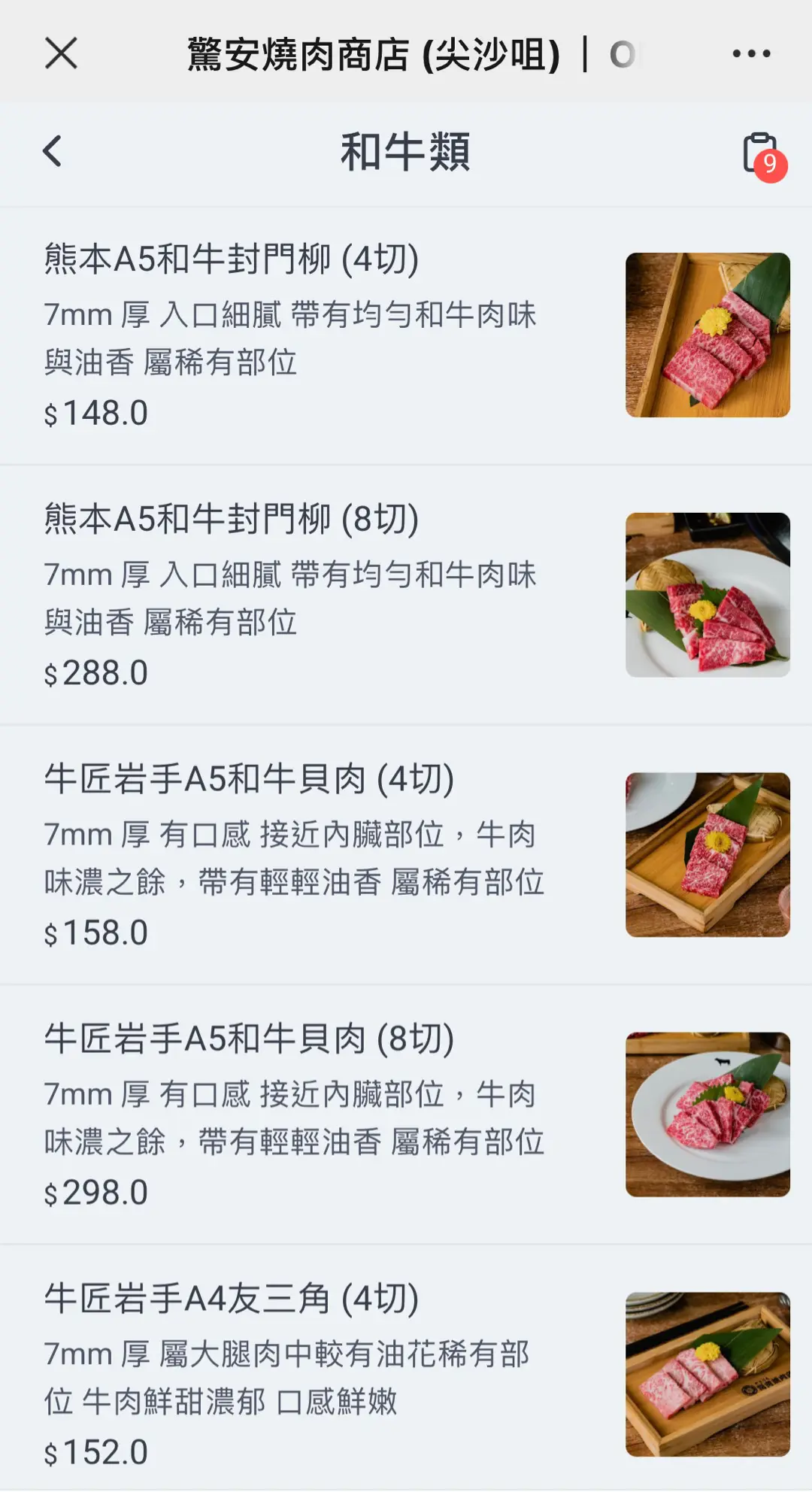Open the three-dot overflow menu
The image size is (812, 1492).
(751, 54)
